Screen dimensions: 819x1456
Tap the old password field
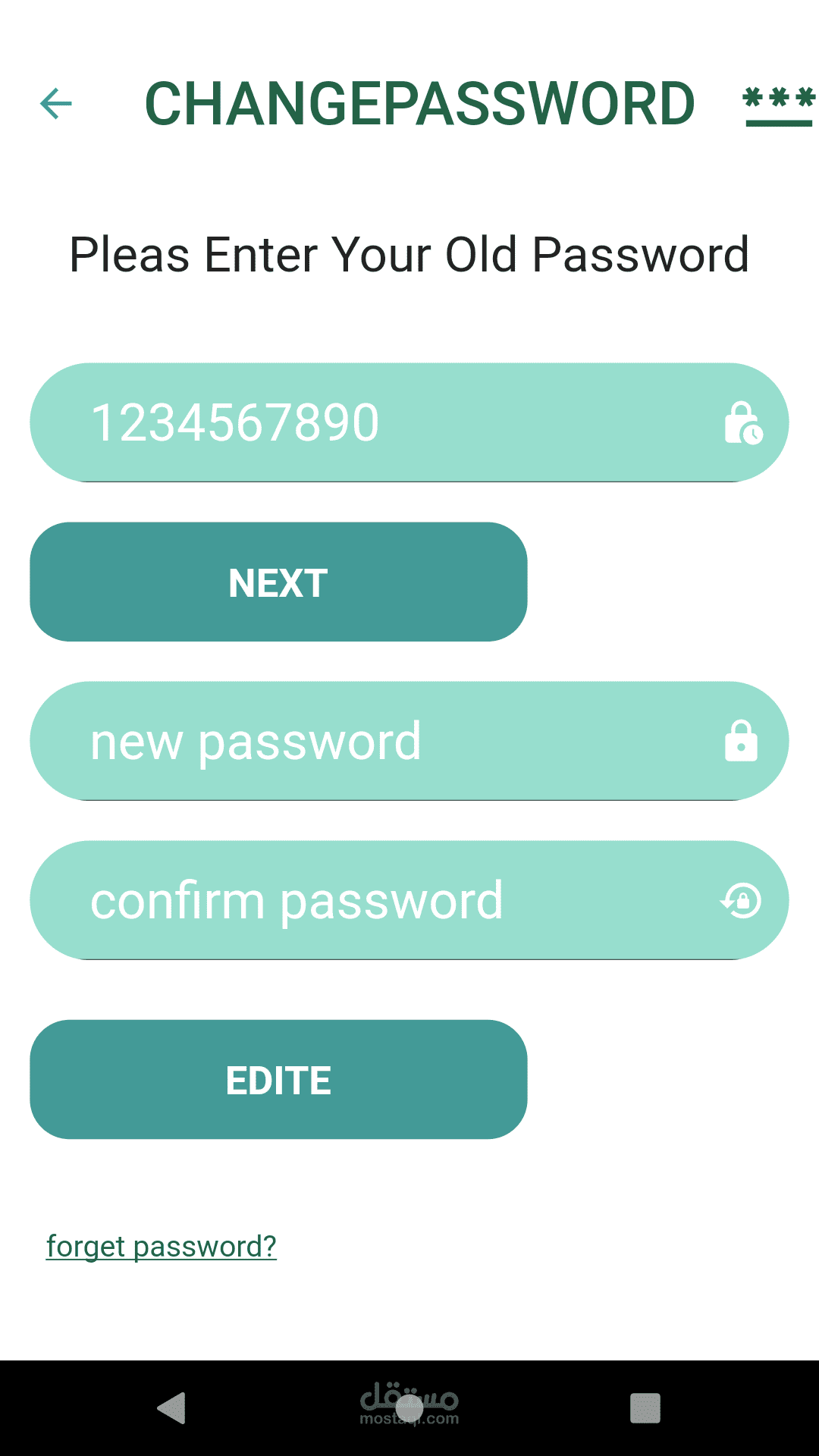pyautogui.click(x=409, y=422)
